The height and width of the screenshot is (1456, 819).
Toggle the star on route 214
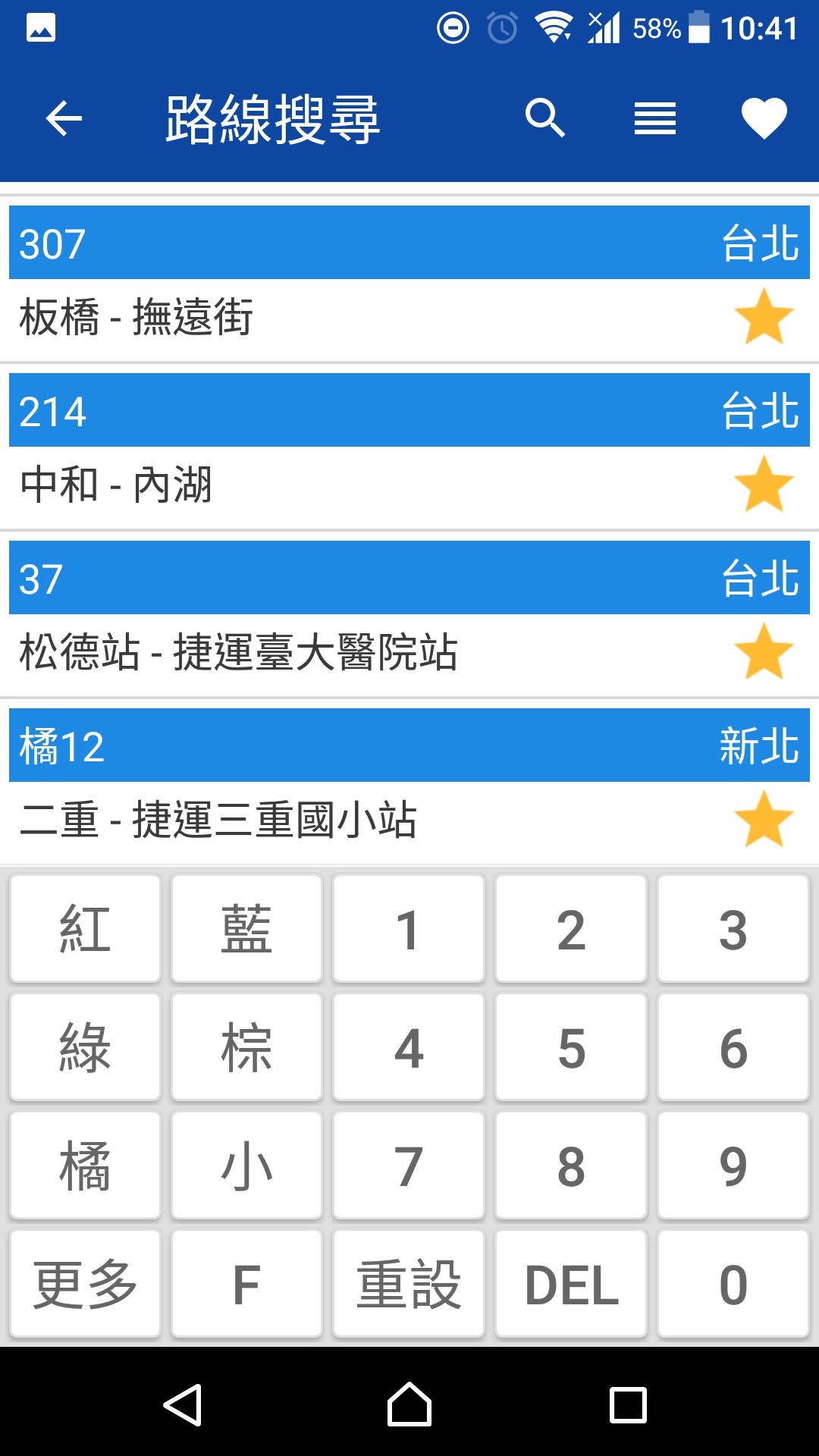pos(764,485)
